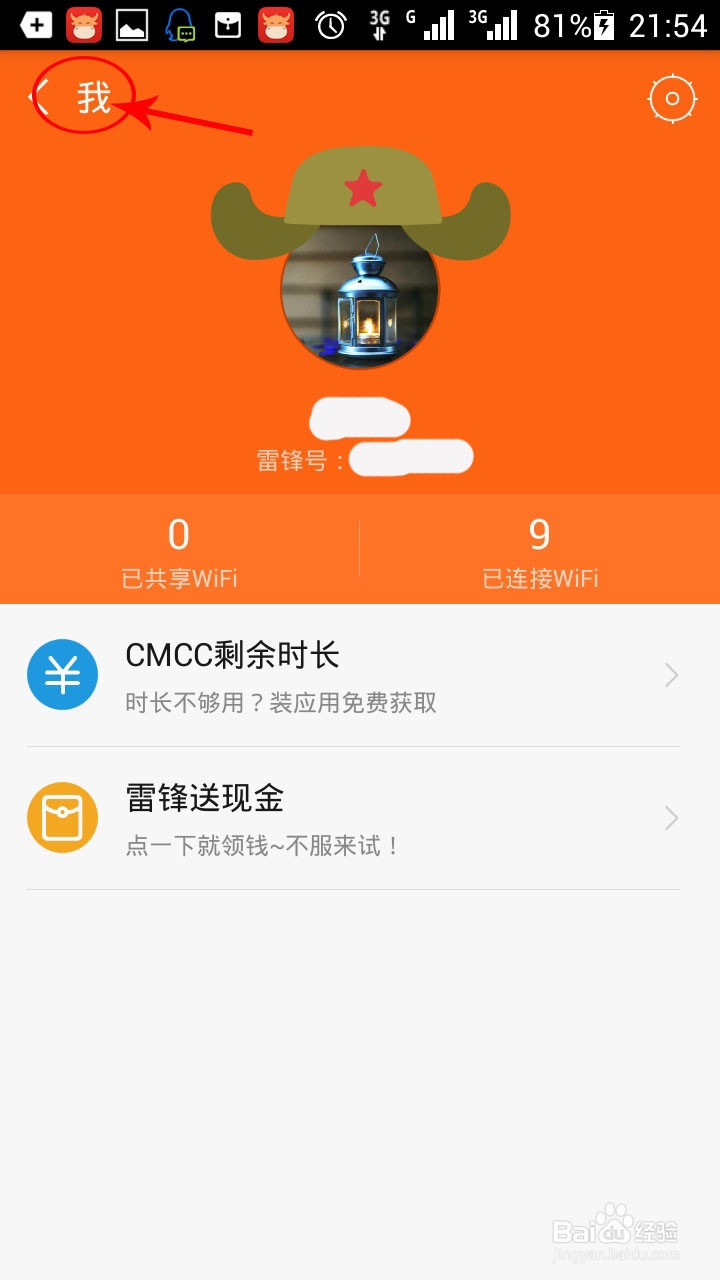Select the yellow ¥ icon beside CMCC剩余时长

tap(62, 675)
